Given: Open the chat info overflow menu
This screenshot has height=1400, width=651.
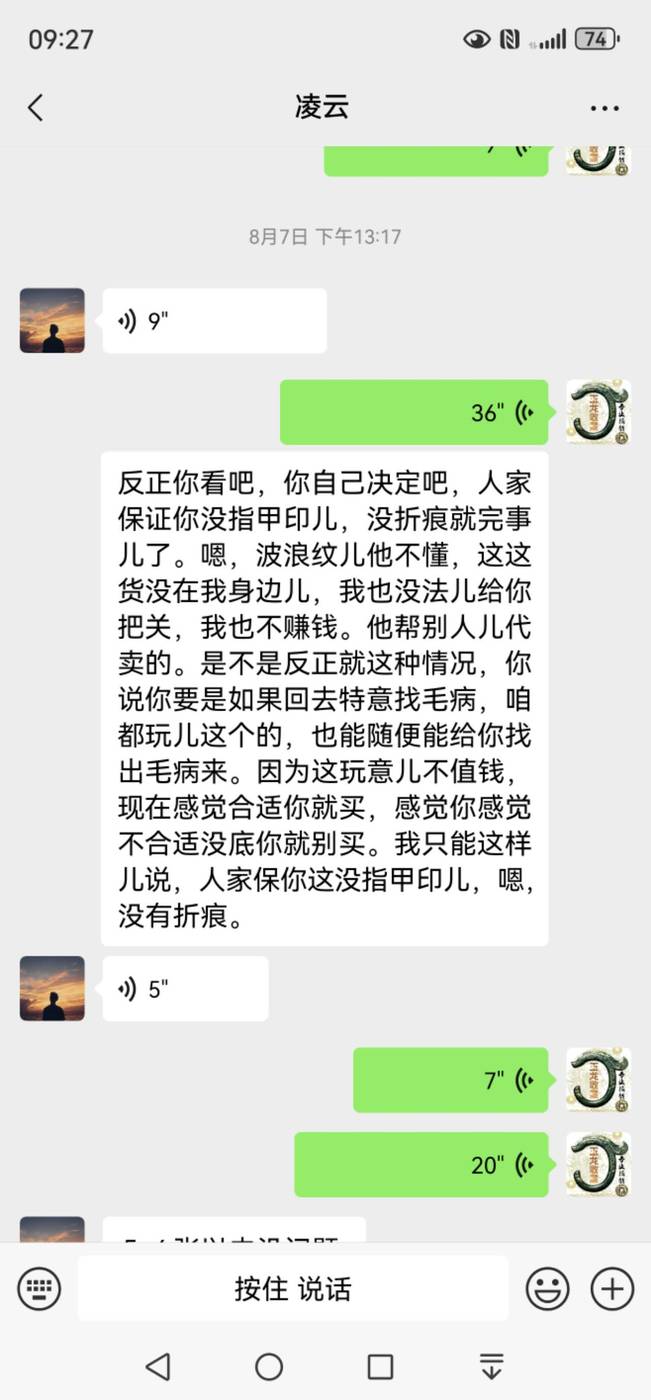Looking at the screenshot, I should tap(606, 108).
